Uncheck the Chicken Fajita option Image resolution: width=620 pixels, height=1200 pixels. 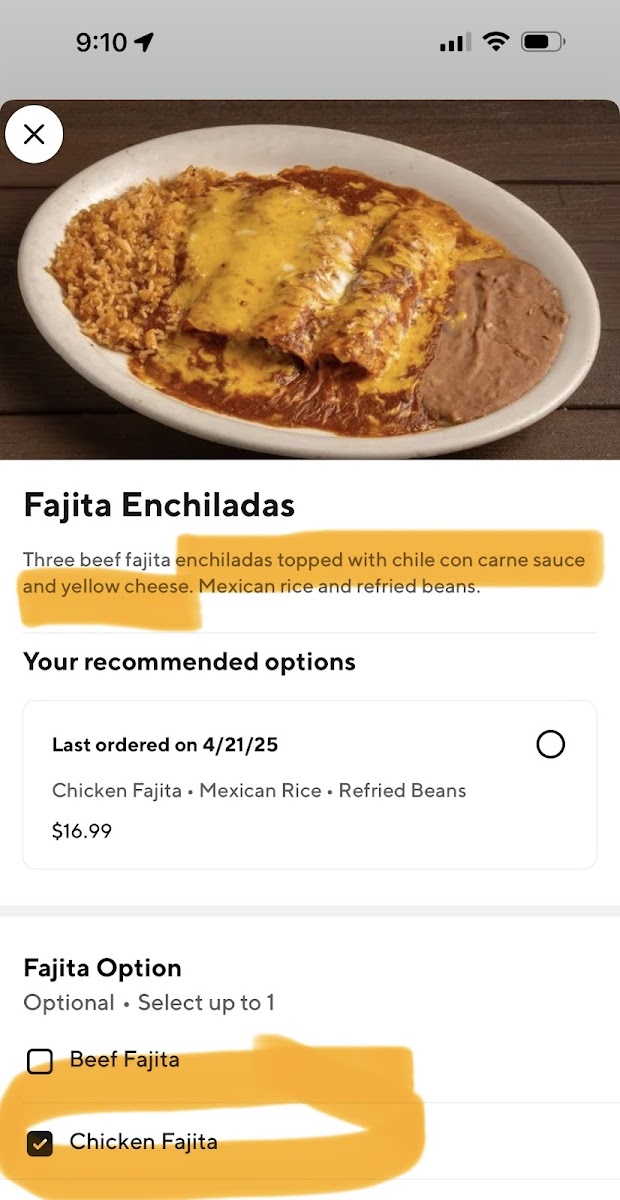tap(40, 1143)
